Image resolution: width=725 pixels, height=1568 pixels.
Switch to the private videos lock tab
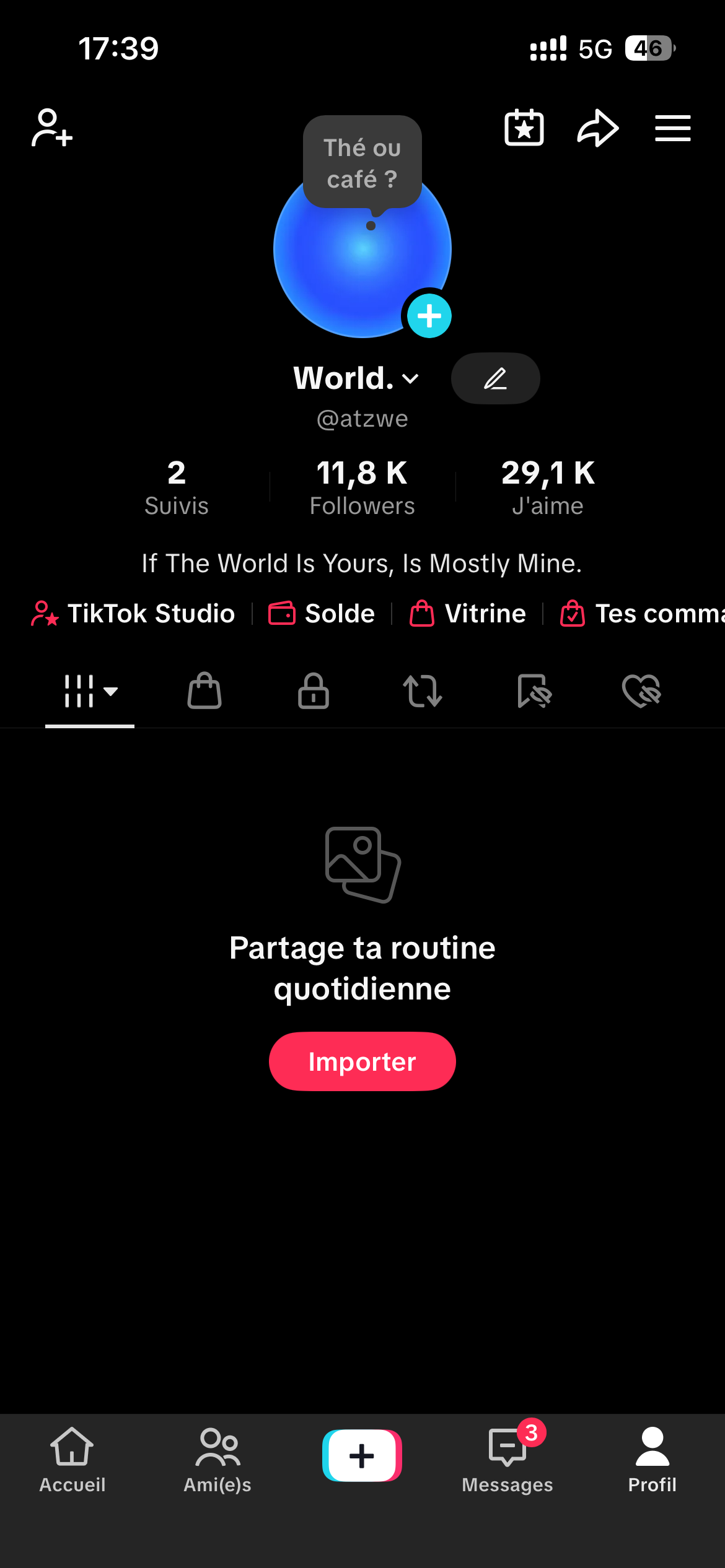pos(314,690)
